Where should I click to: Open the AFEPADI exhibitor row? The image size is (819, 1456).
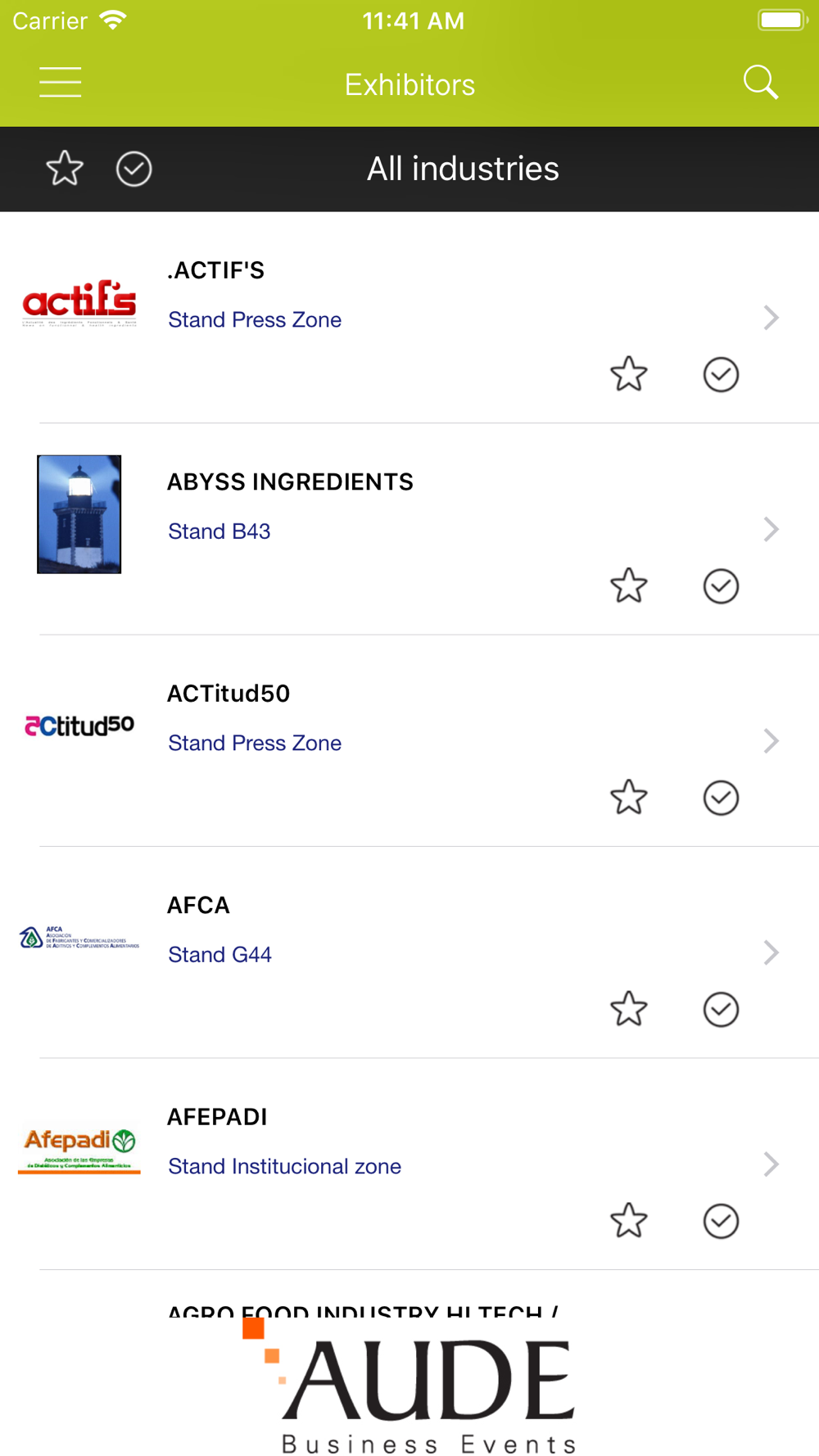409,1164
